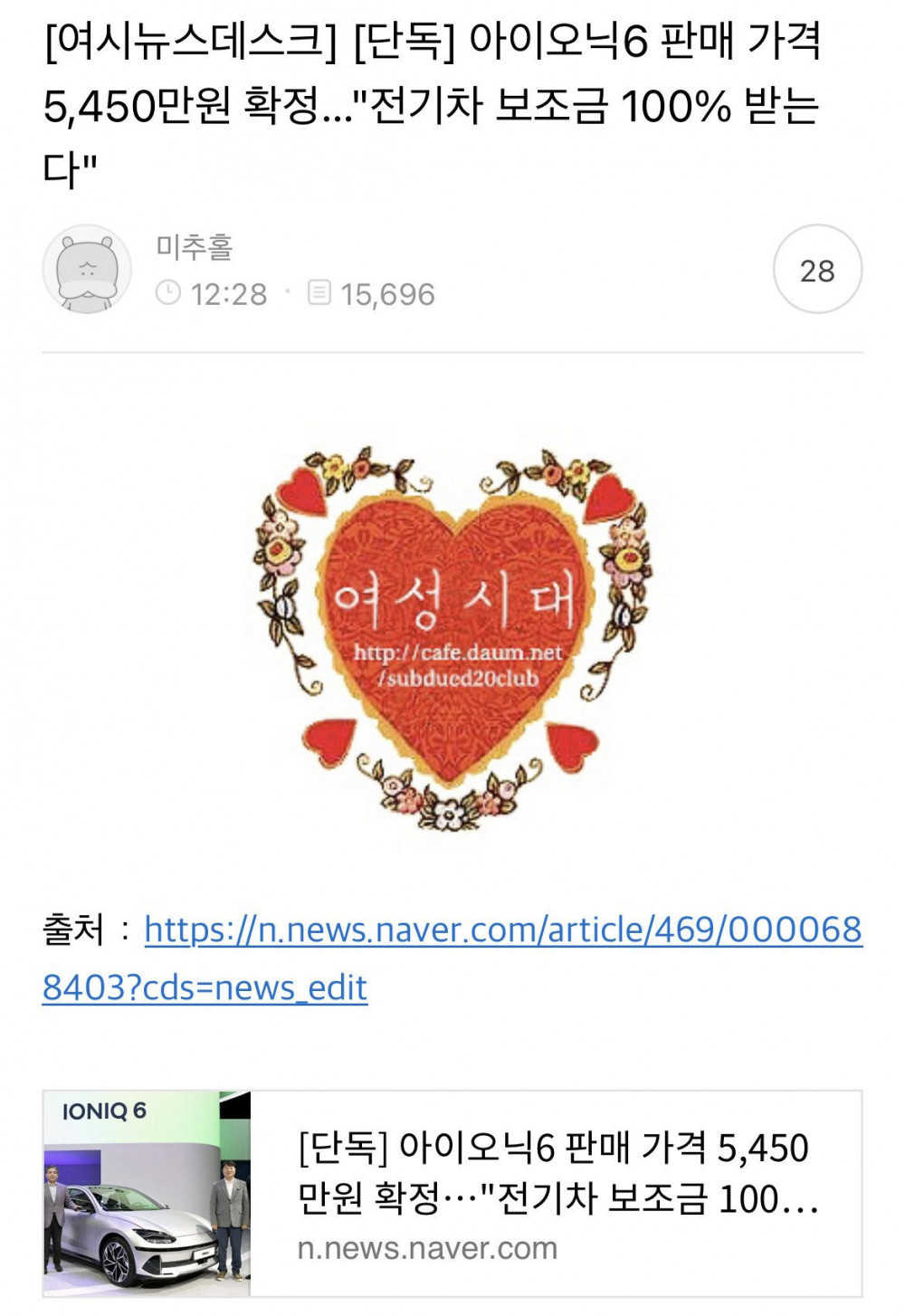The width and height of the screenshot is (905, 1316).
Task: Tap the author name 미추홀
Action: (x=195, y=246)
